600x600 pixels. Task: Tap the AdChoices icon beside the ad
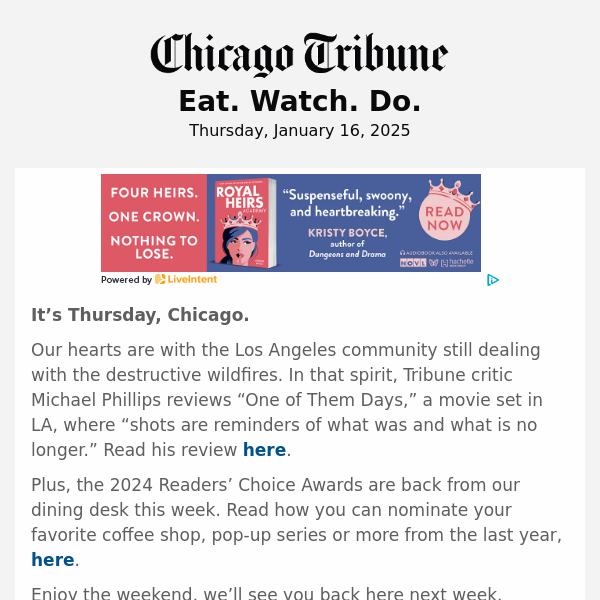493,280
